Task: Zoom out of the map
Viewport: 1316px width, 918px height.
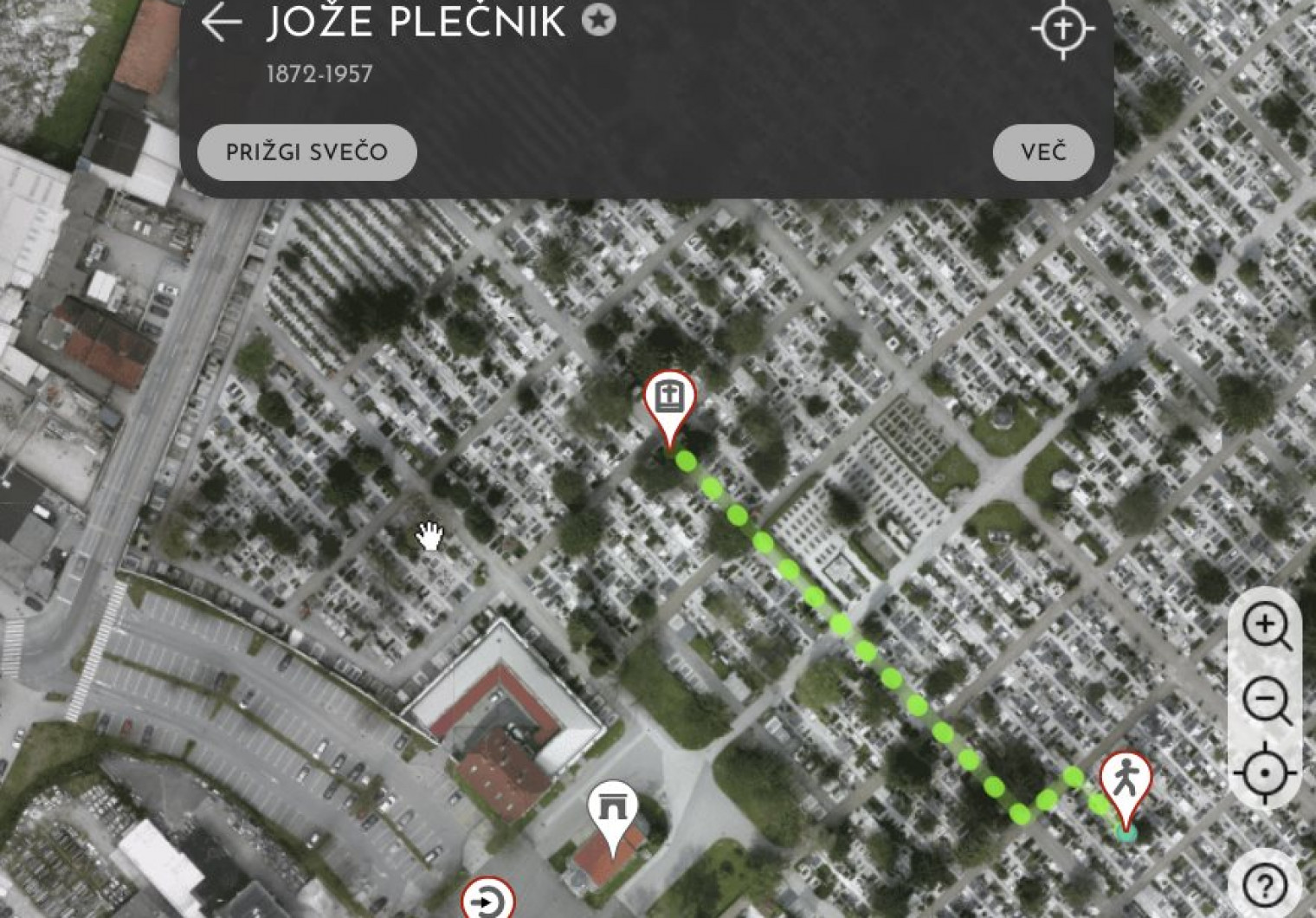Action: click(1265, 700)
